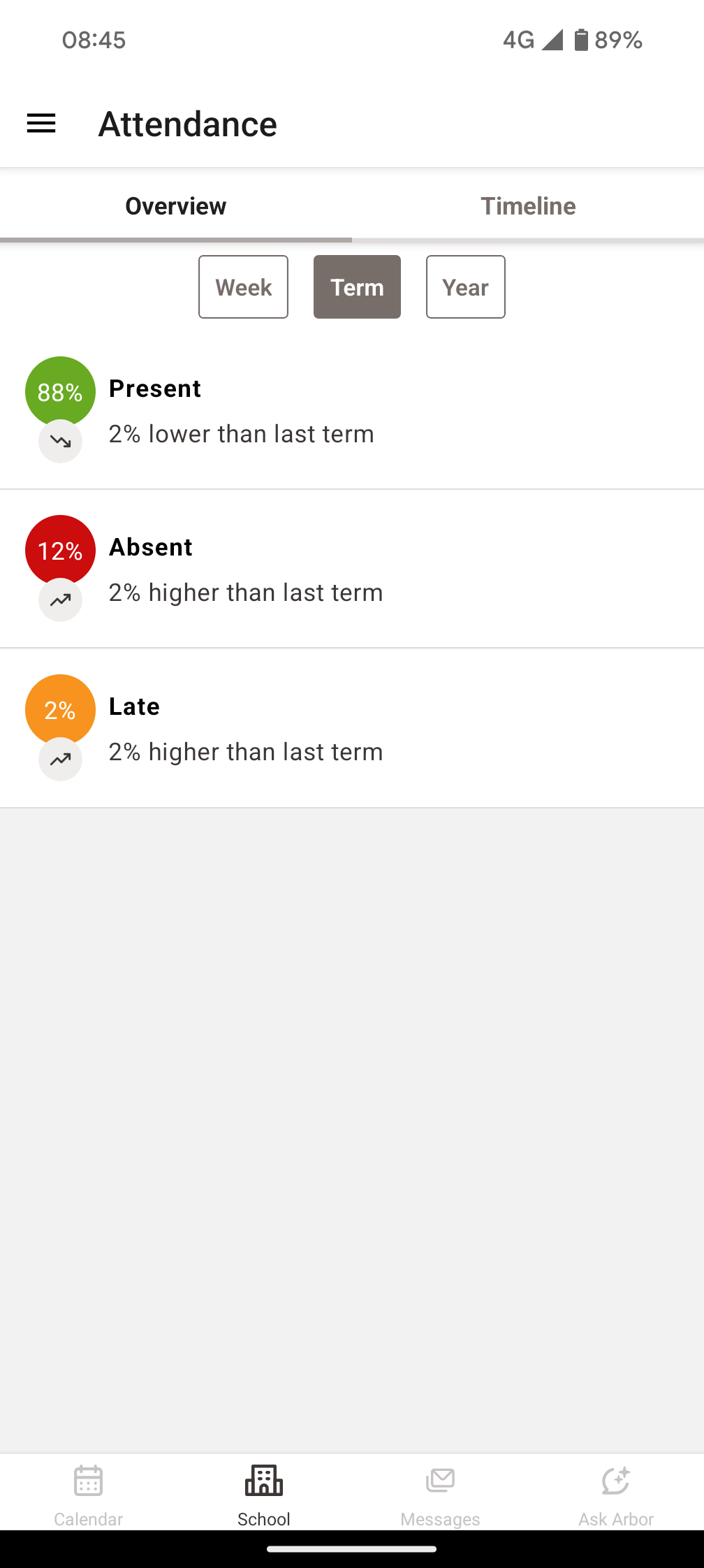Select the Overview tab
The image size is (704, 1568).
[x=176, y=206]
